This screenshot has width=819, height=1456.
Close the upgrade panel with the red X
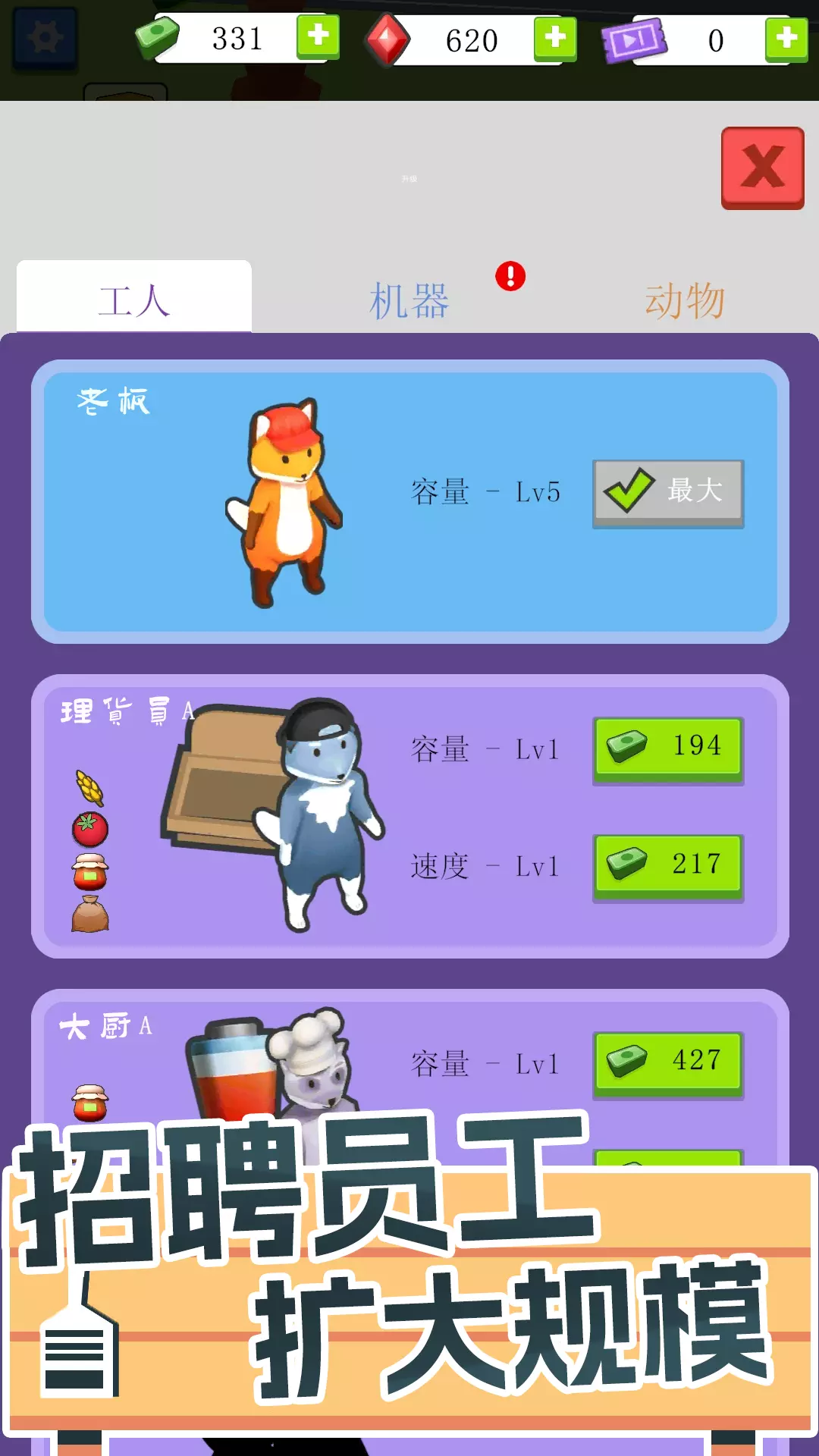[x=762, y=168]
